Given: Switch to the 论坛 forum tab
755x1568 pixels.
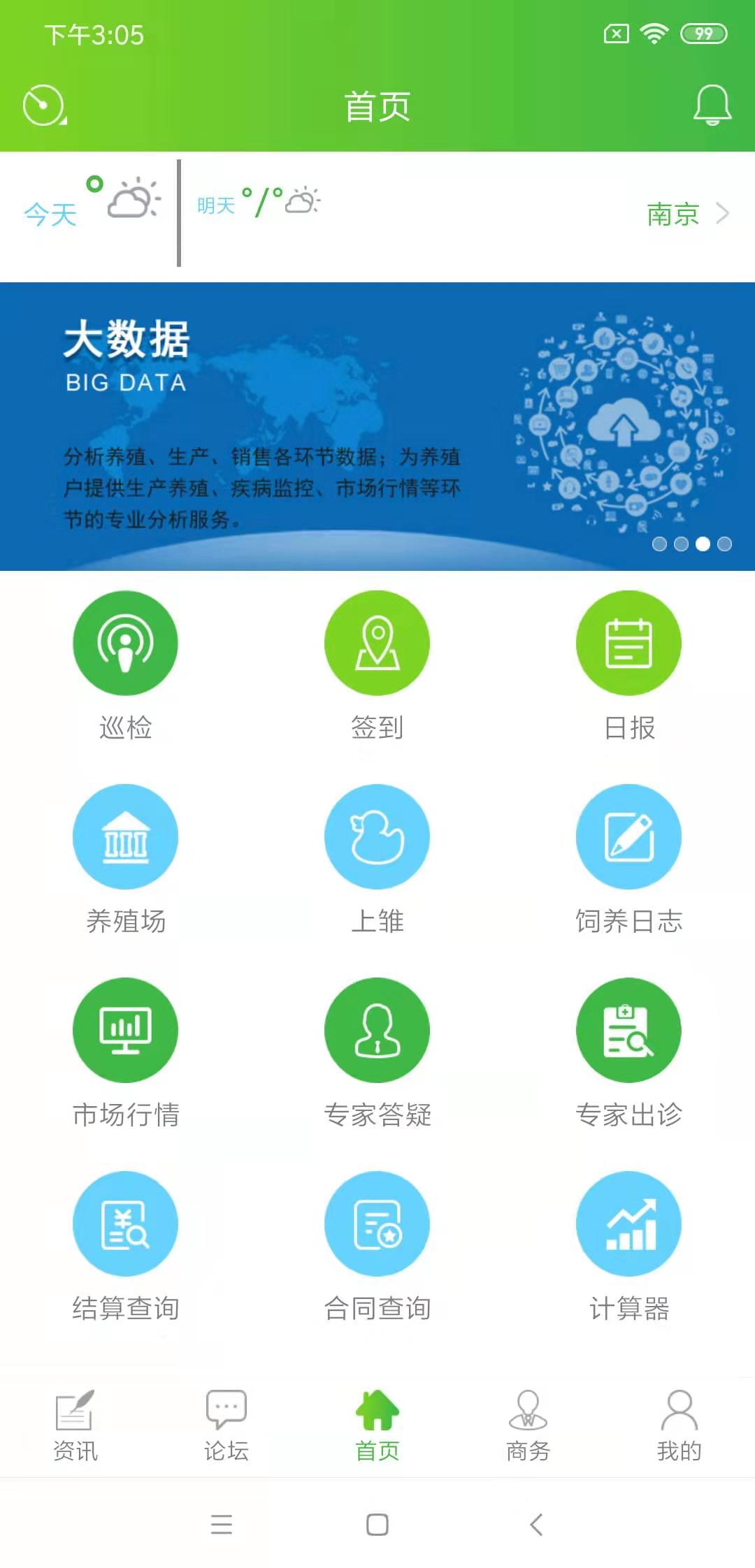Looking at the screenshot, I should click(226, 1425).
